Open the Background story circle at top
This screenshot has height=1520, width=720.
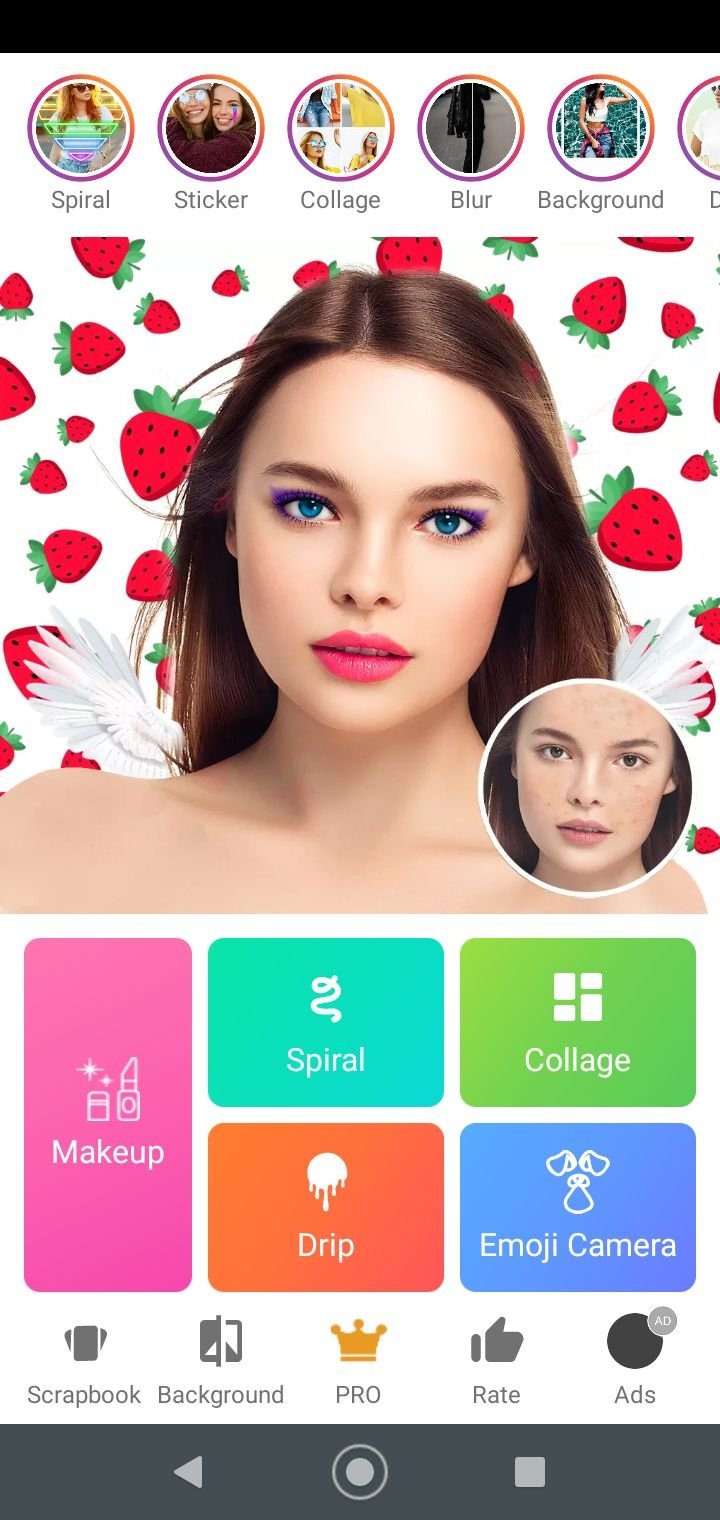pyautogui.click(x=601, y=128)
